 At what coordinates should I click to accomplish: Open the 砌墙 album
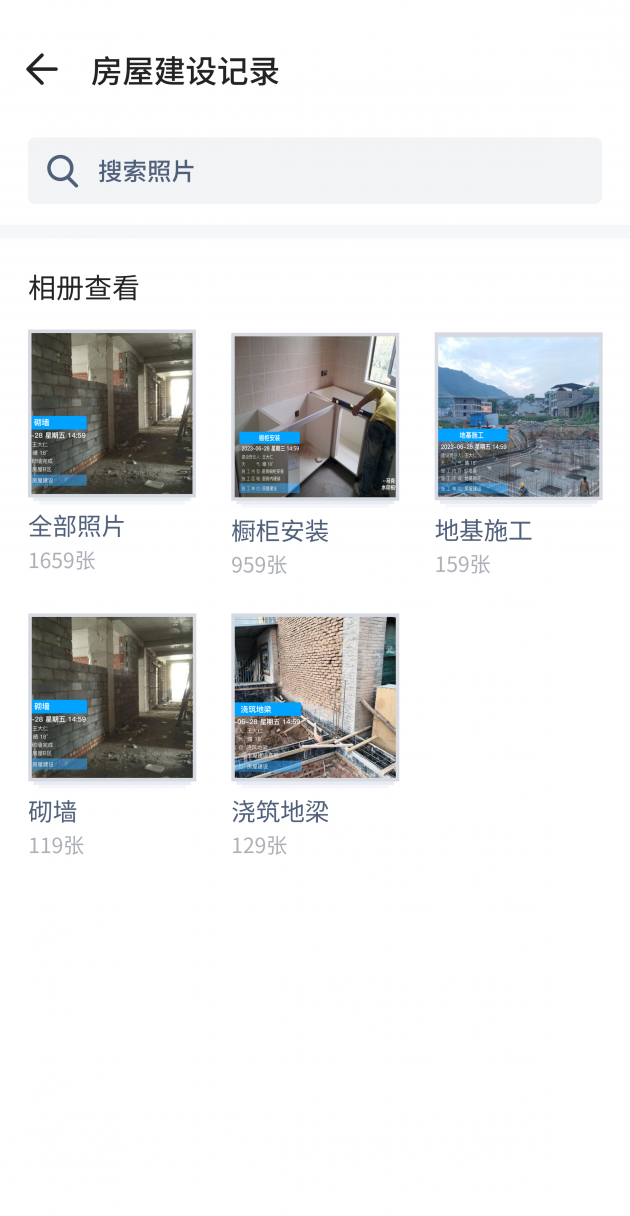pyautogui.click(x=112, y=697)
